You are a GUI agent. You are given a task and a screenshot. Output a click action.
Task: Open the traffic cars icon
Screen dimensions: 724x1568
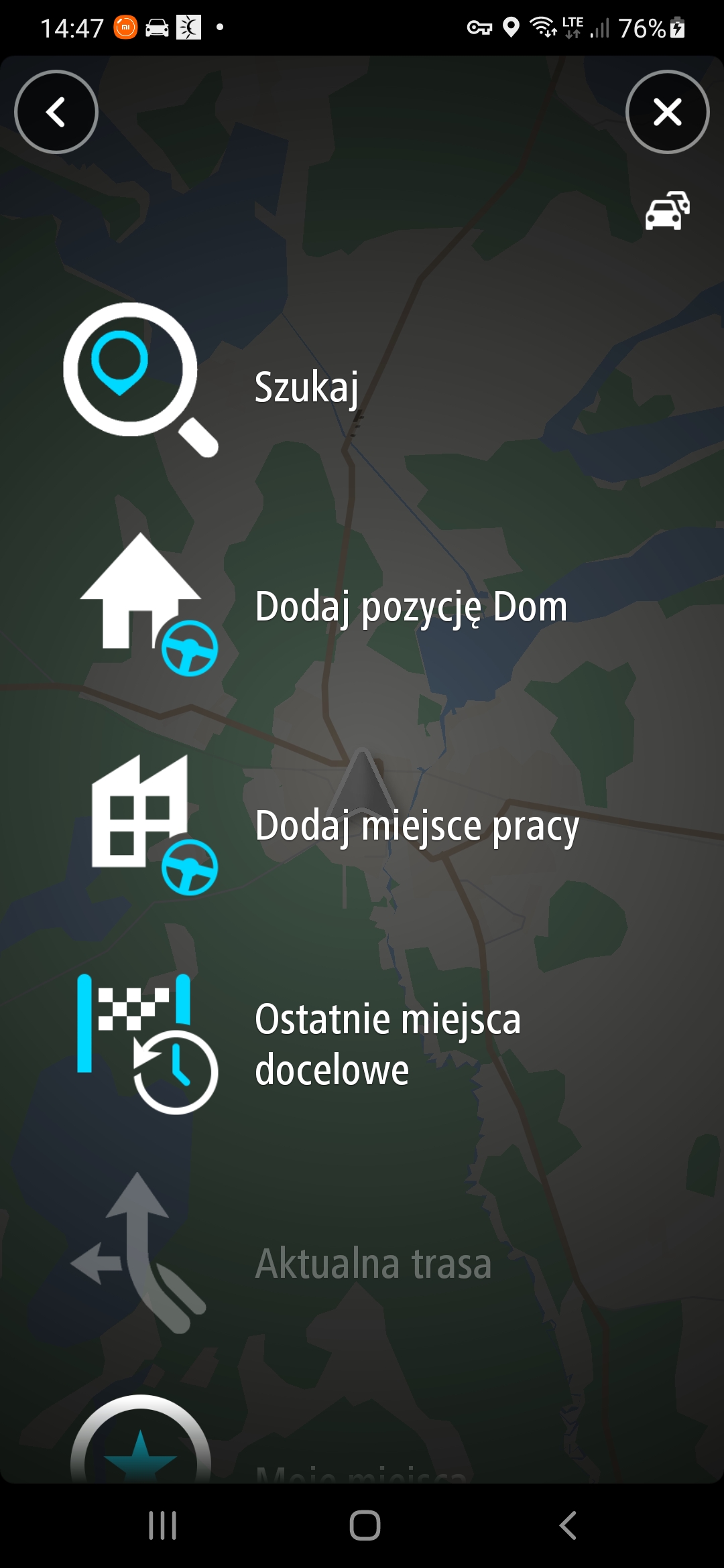pos(668,210)
